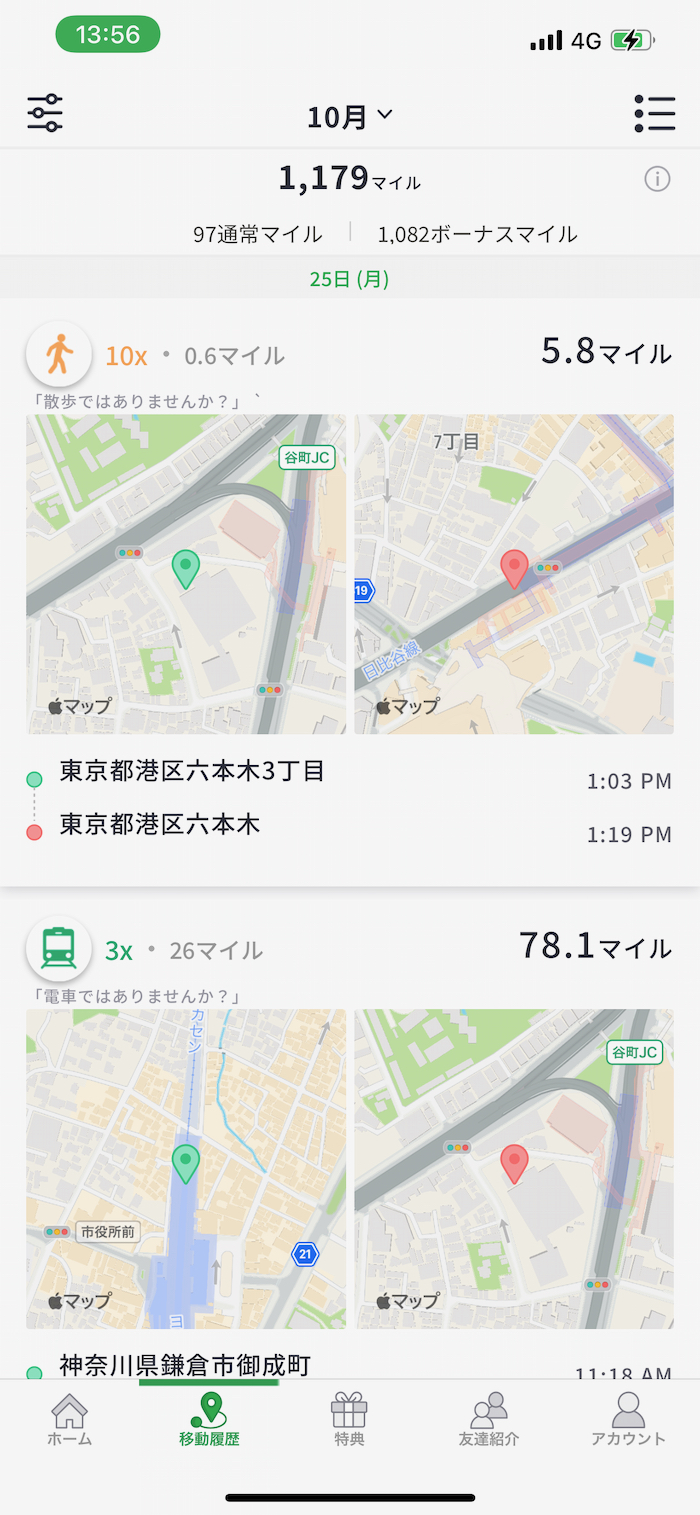
Task: Open the filter settings icon
Action: (45, 114)
